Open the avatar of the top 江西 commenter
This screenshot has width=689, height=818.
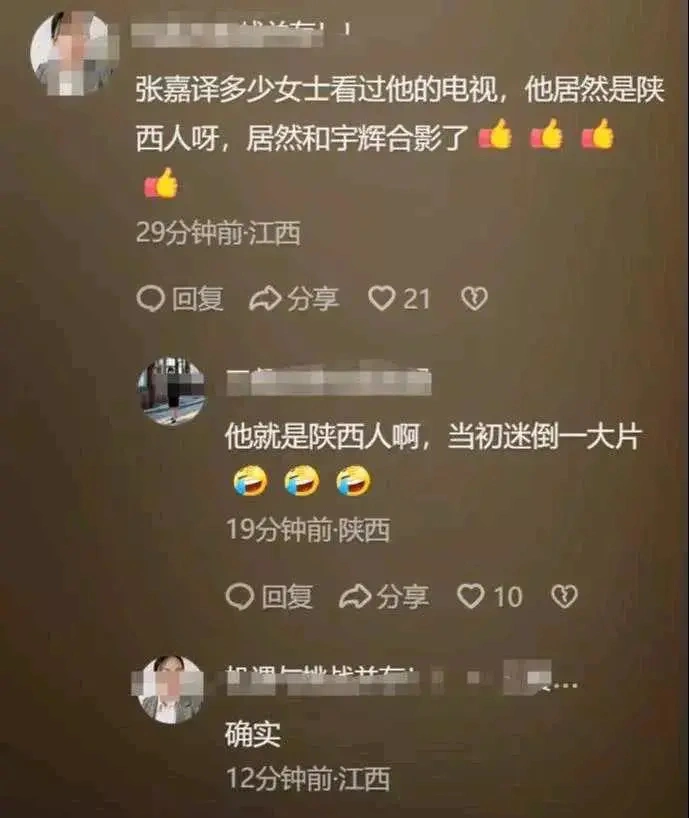coord(70,50)
